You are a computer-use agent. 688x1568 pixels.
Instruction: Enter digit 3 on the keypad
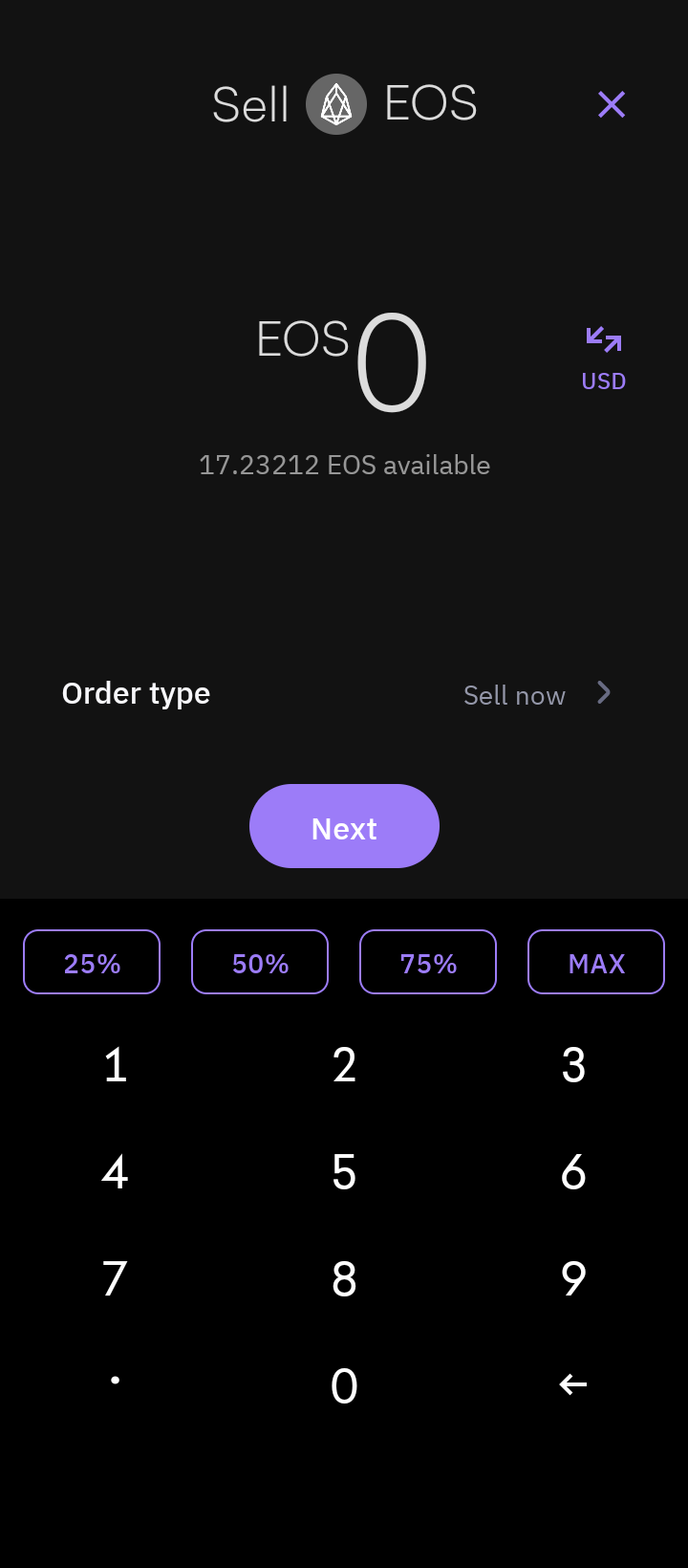(573, 1065)
